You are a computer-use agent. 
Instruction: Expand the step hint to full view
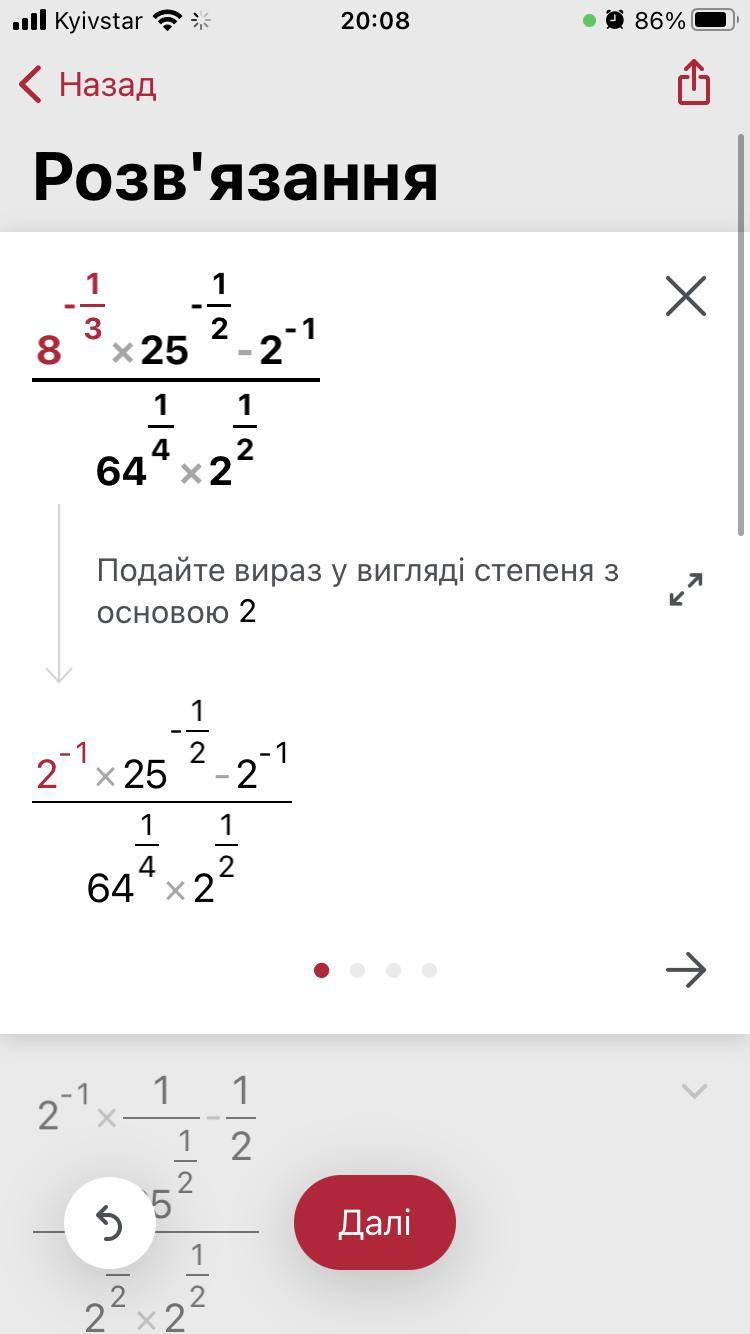click(686, 589)
